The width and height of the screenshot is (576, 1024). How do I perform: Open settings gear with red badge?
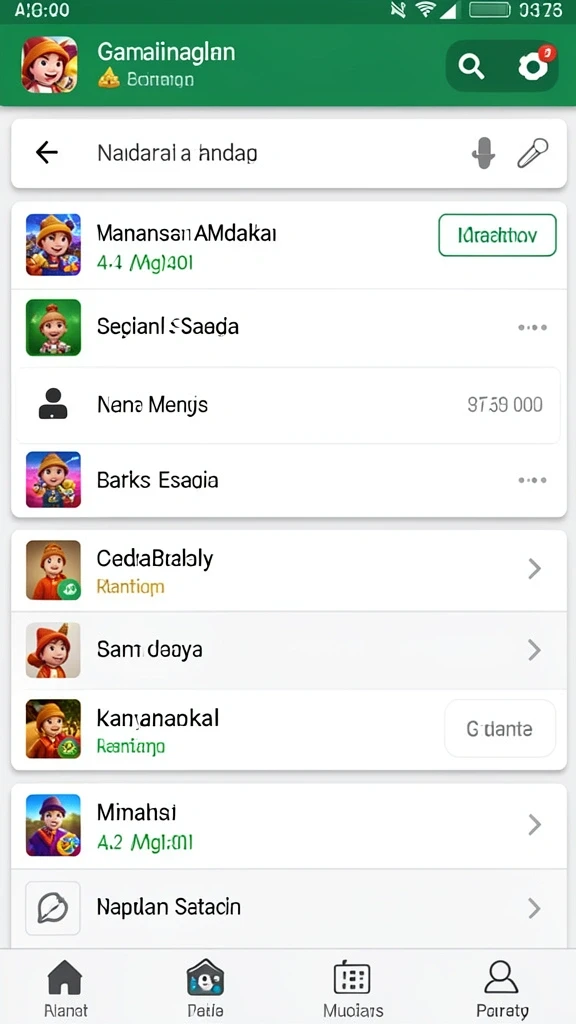pos(534,65)
